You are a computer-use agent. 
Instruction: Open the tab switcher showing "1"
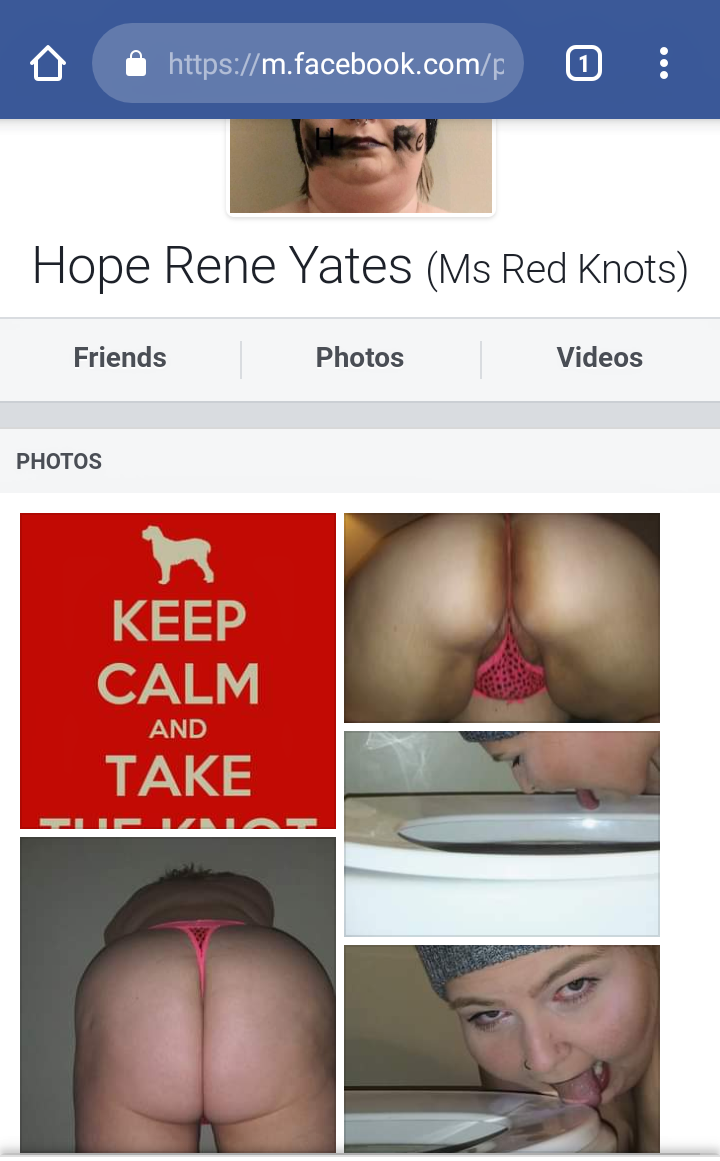(x=583, y=62)
